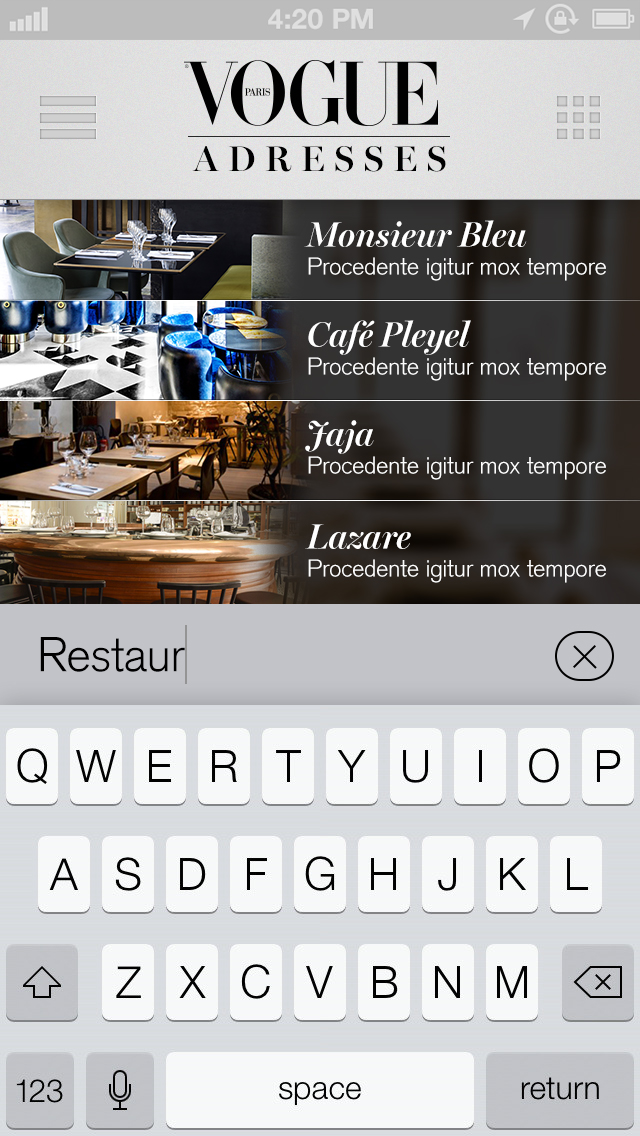Hit the keyboard backspace key

click(598, 983)
